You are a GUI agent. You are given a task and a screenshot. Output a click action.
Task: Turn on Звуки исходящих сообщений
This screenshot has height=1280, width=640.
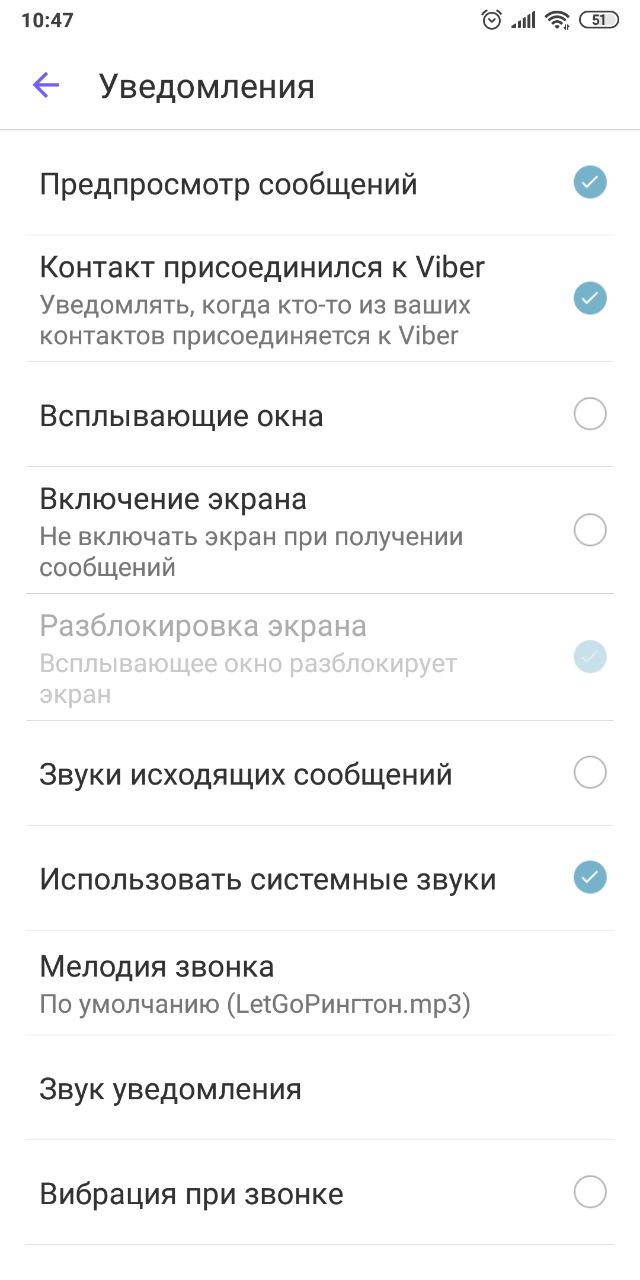590,772
